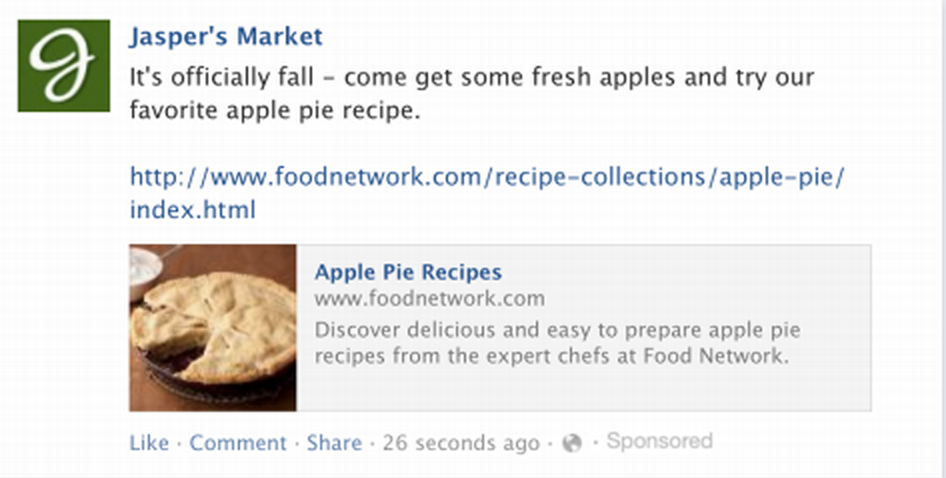946x478 pixels.
Task: Share the Jasper's Market post
Action: (x=334, y=442)
